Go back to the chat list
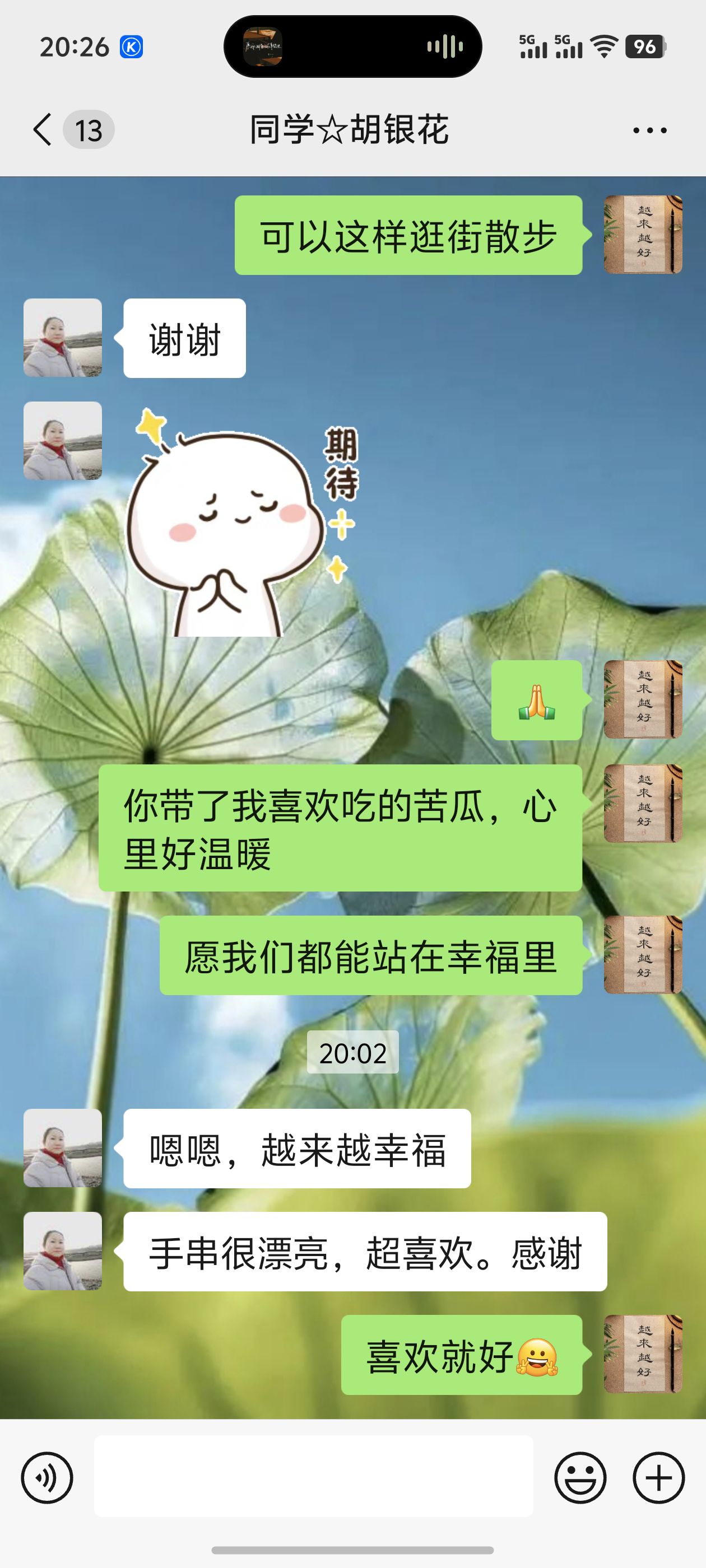Screen dimensions: 706x1568 click(43, 130)
